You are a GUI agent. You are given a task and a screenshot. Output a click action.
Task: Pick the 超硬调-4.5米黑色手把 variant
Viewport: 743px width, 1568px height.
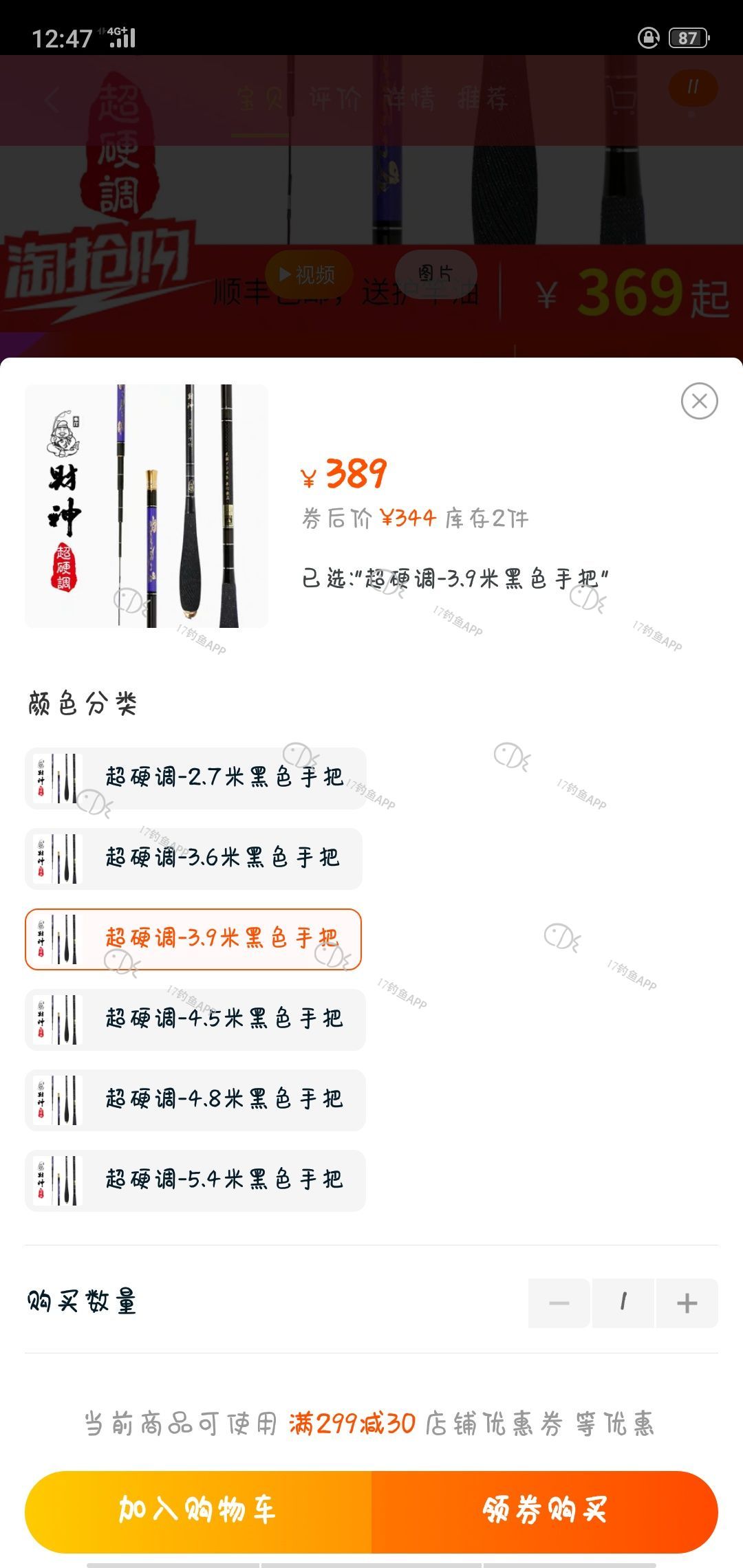click(x=195, y=1019)
